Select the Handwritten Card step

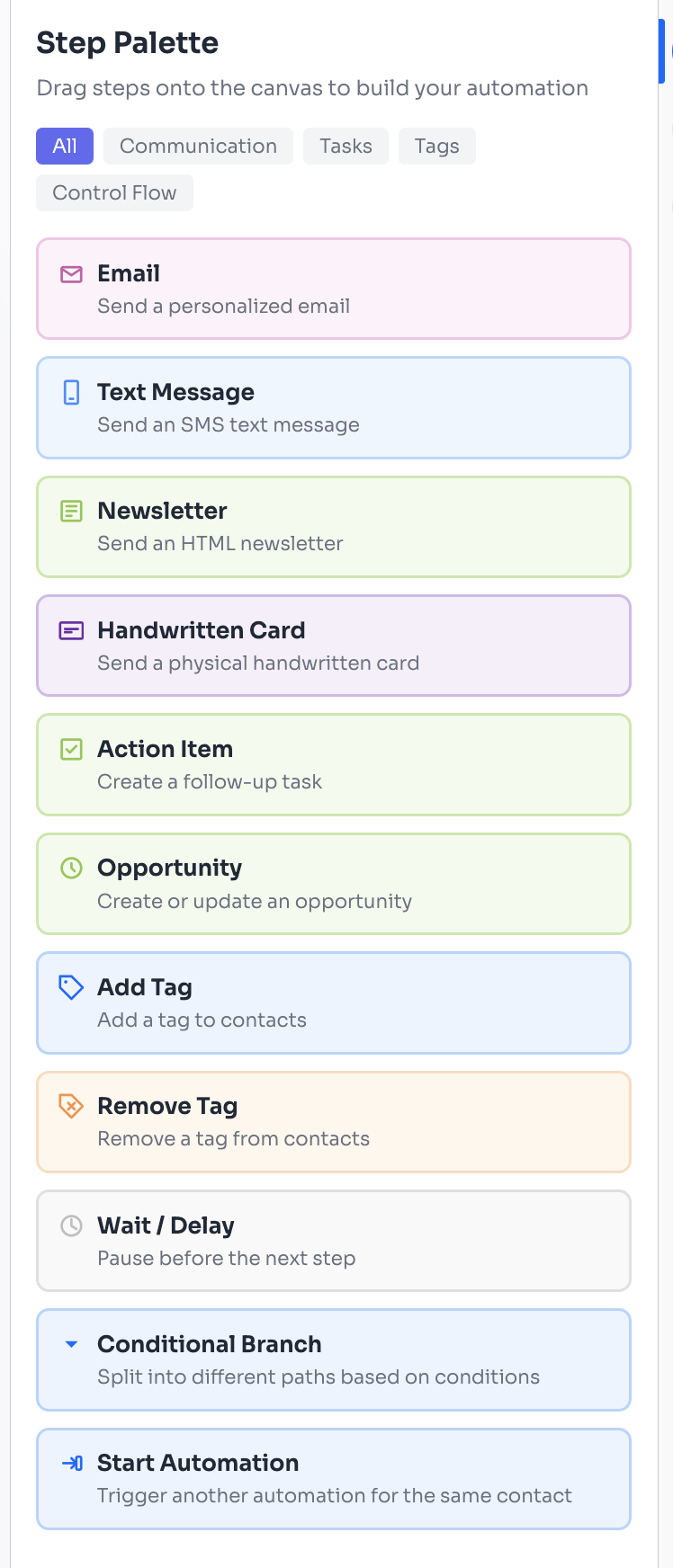333,646
